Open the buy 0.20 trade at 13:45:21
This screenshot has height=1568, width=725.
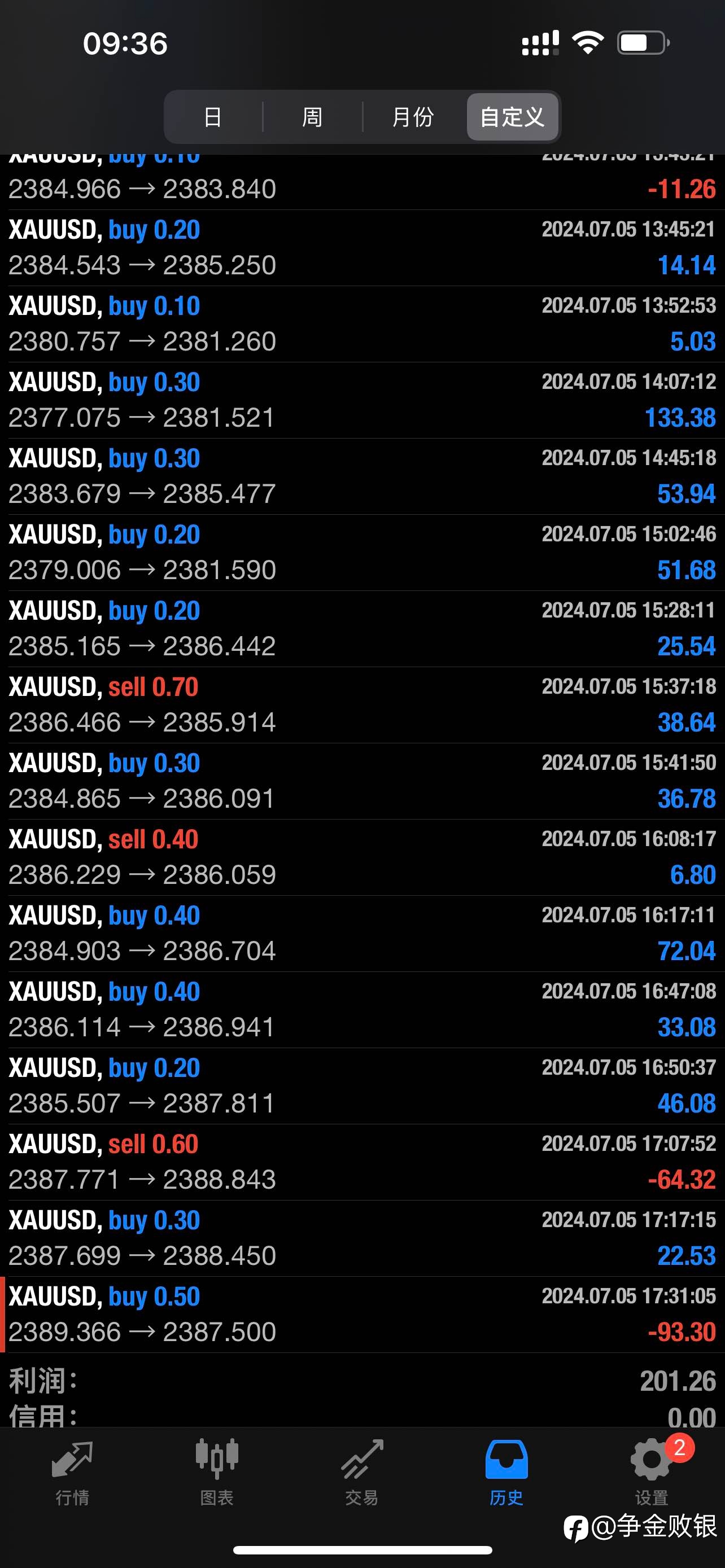pos(362,248)
